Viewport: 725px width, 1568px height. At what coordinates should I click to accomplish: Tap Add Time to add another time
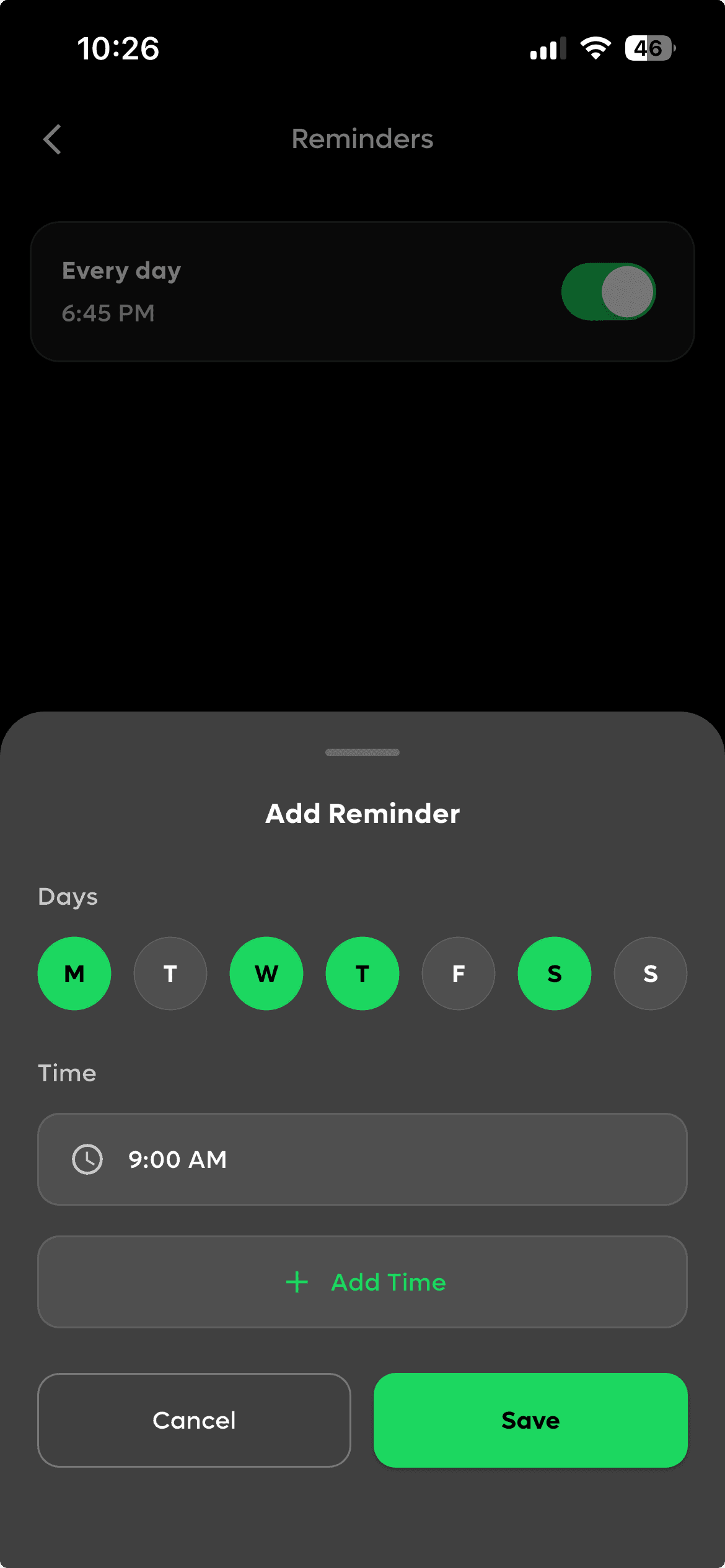[362, 1283]
